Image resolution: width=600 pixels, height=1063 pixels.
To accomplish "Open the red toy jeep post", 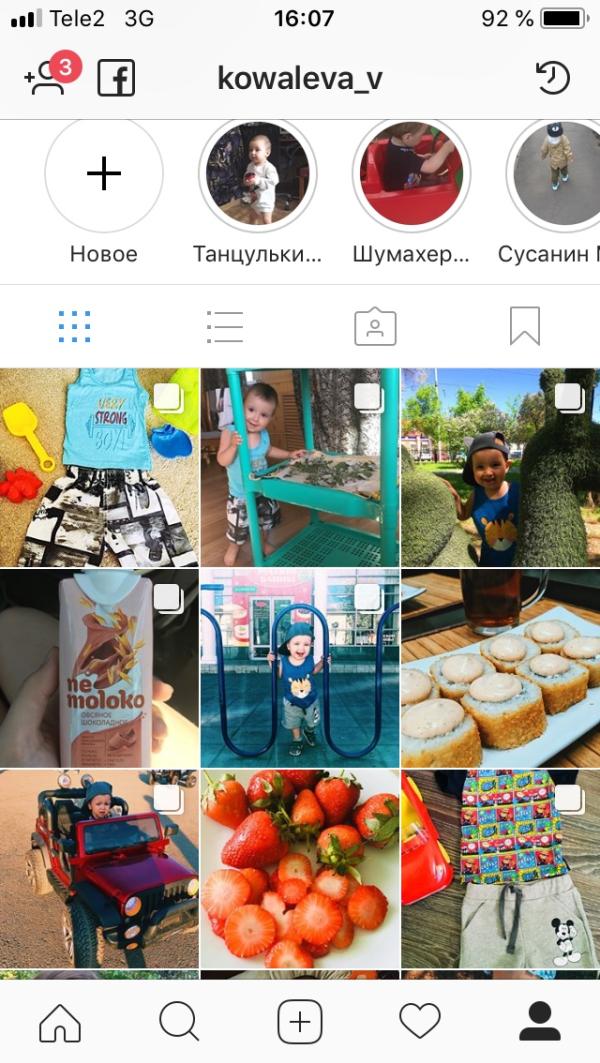I will (99, 869).
